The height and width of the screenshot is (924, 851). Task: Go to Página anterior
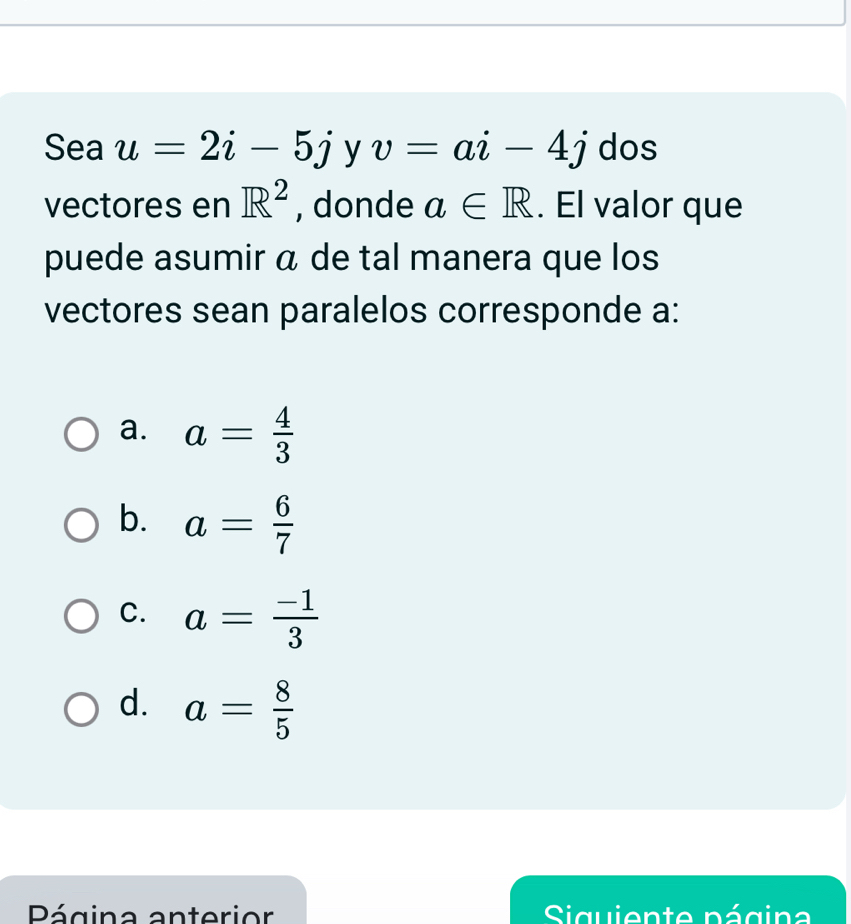[x=152, y=903]
